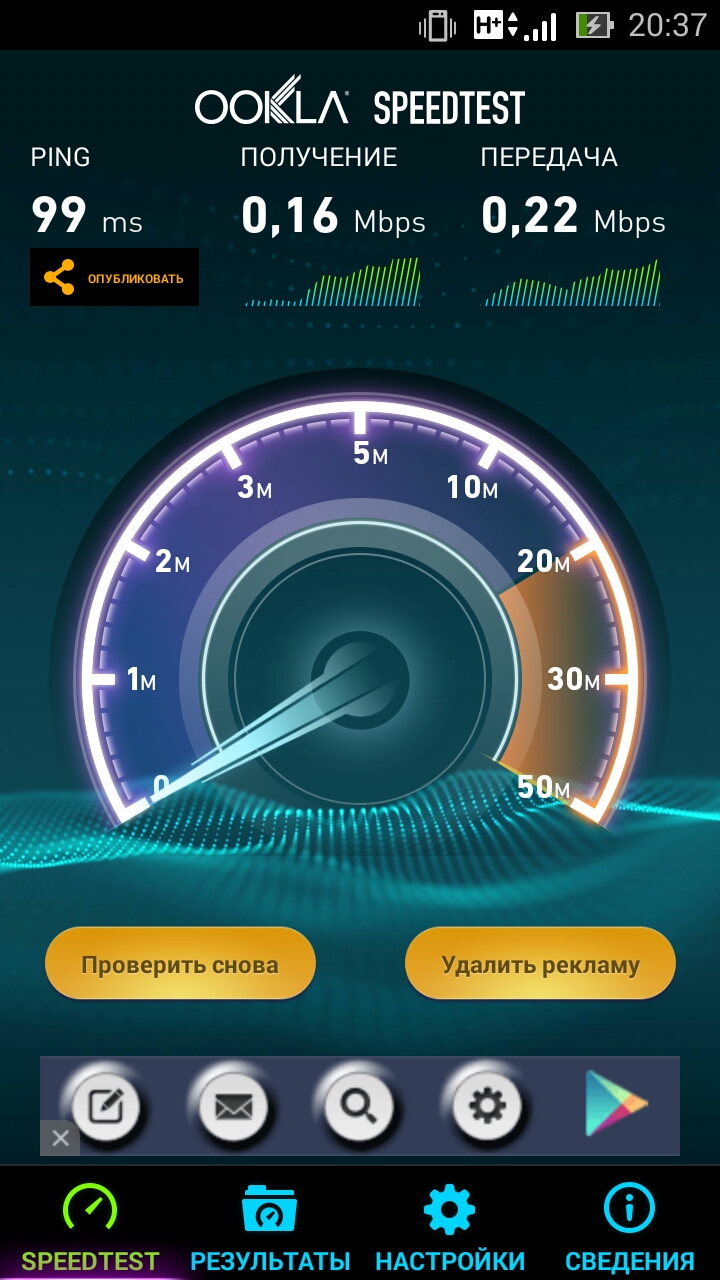720x1280 pixels.
Task: Close the ad banner
Action: (x=60, y=1138)
